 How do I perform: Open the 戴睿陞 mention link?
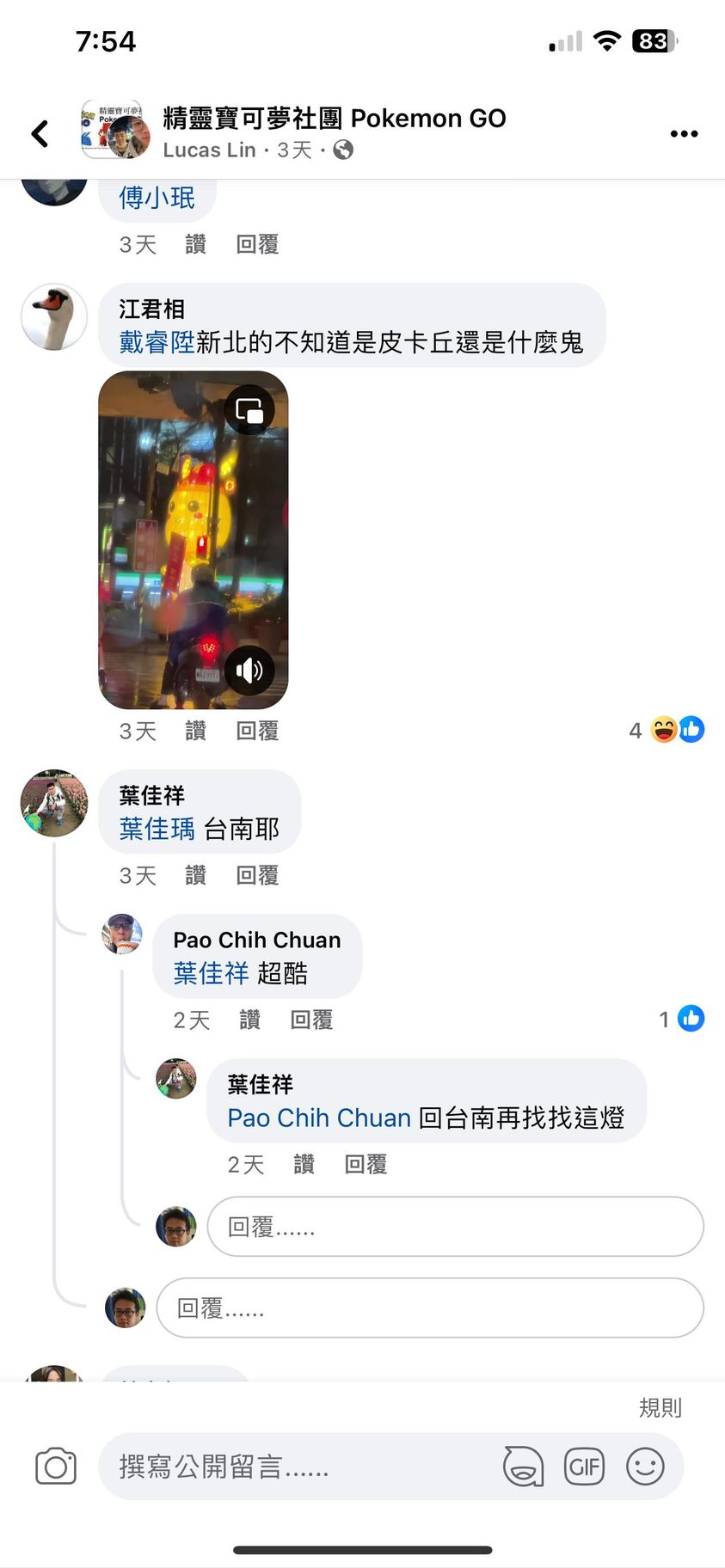point(157,343)
